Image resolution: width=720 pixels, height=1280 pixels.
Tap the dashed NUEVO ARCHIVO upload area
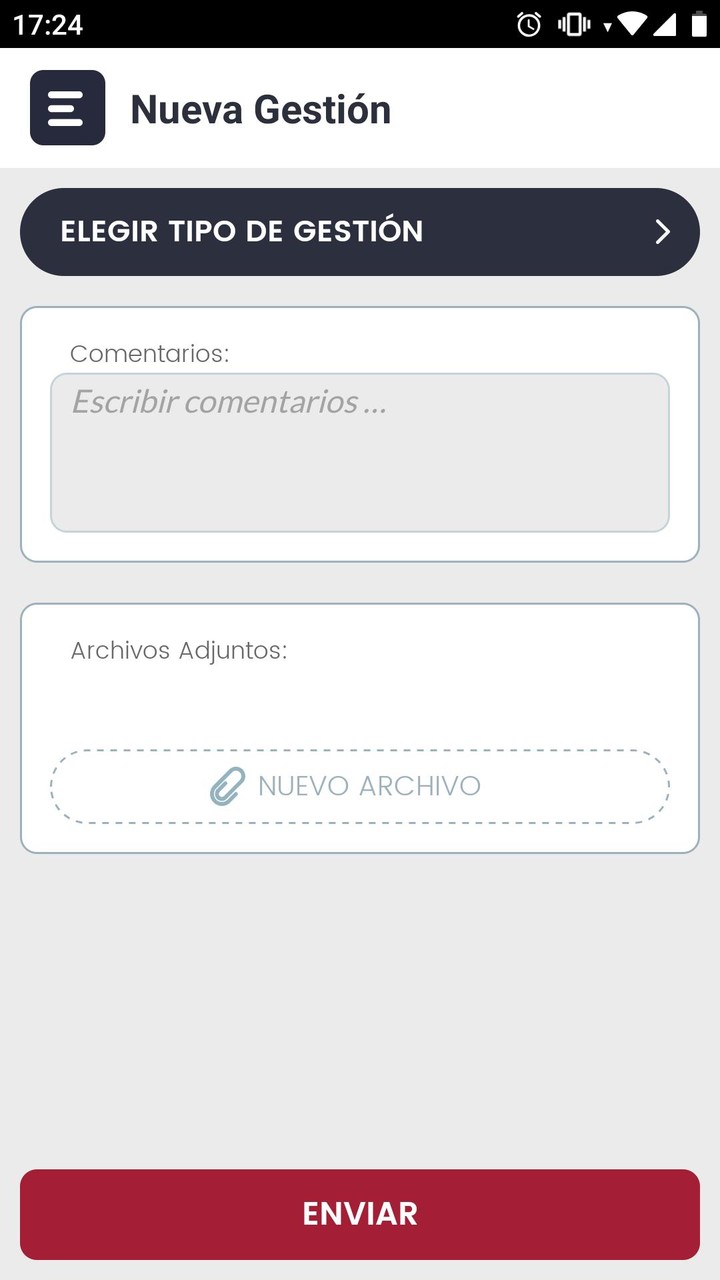click(x=360, y=786)
